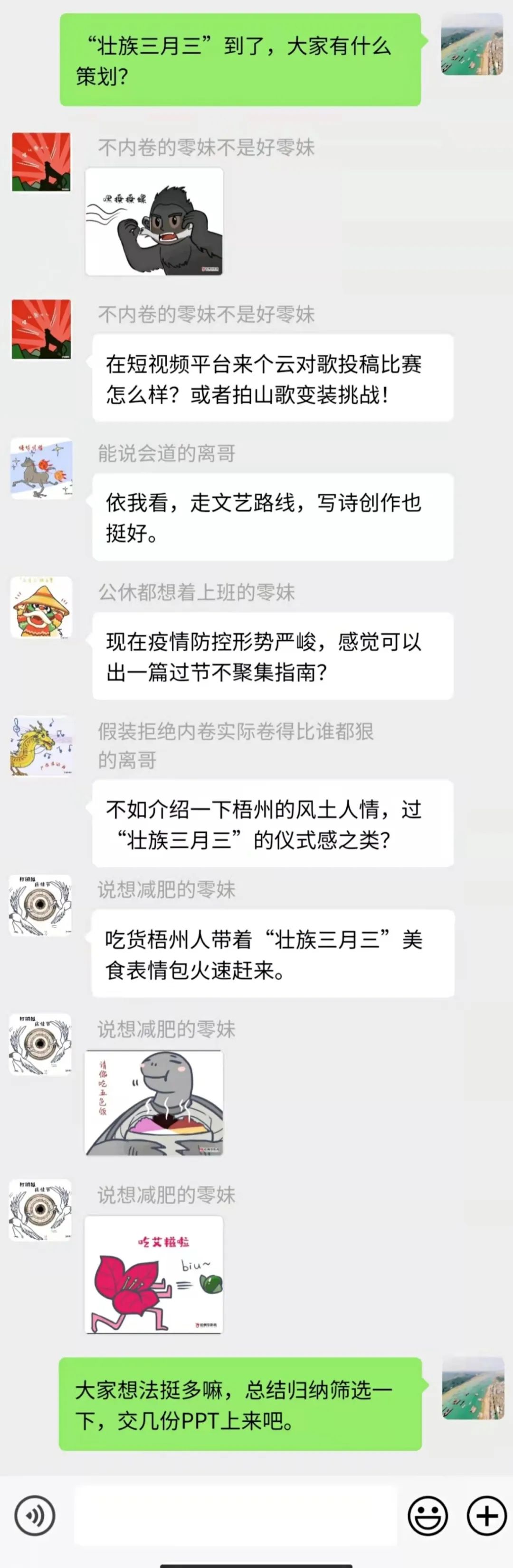Image resolution: width=513 pixels, height=1568 pixels.
Task: Open the 吃艾糍啦 flower sticker
Action: (x=154, y=1275)
